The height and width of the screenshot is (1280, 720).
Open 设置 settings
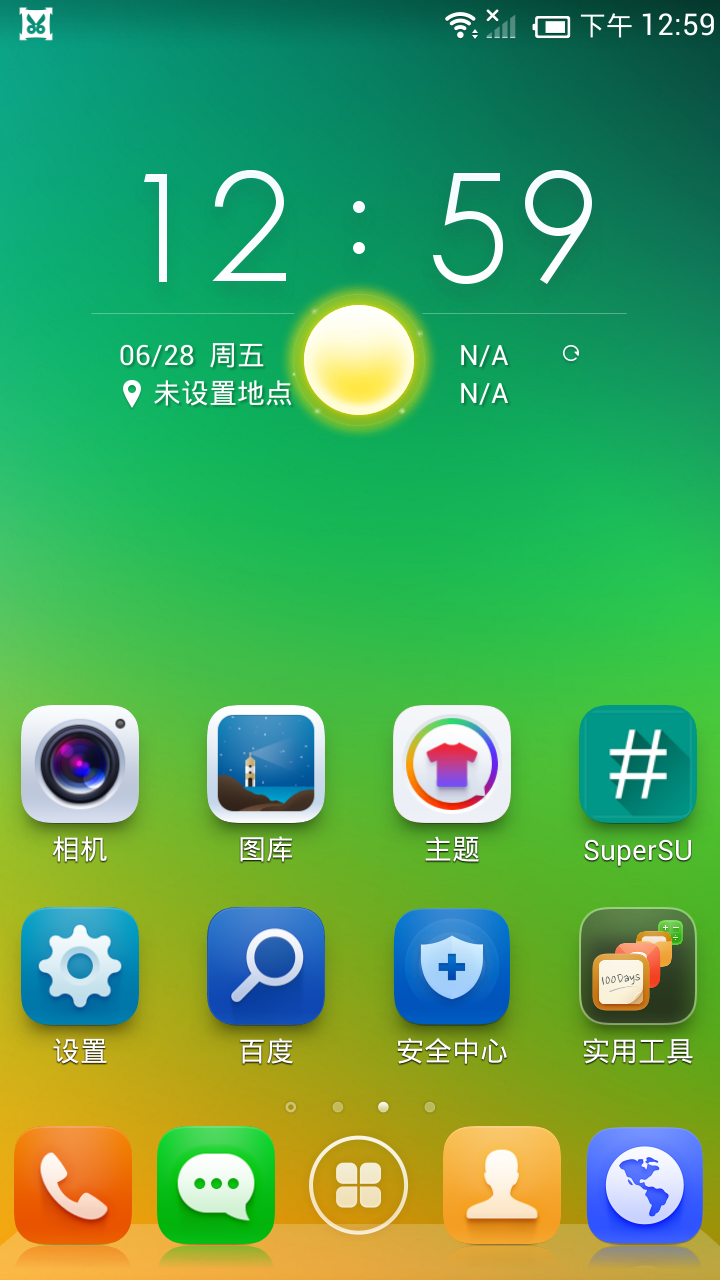pyautogui.click(x=80, y=967)
